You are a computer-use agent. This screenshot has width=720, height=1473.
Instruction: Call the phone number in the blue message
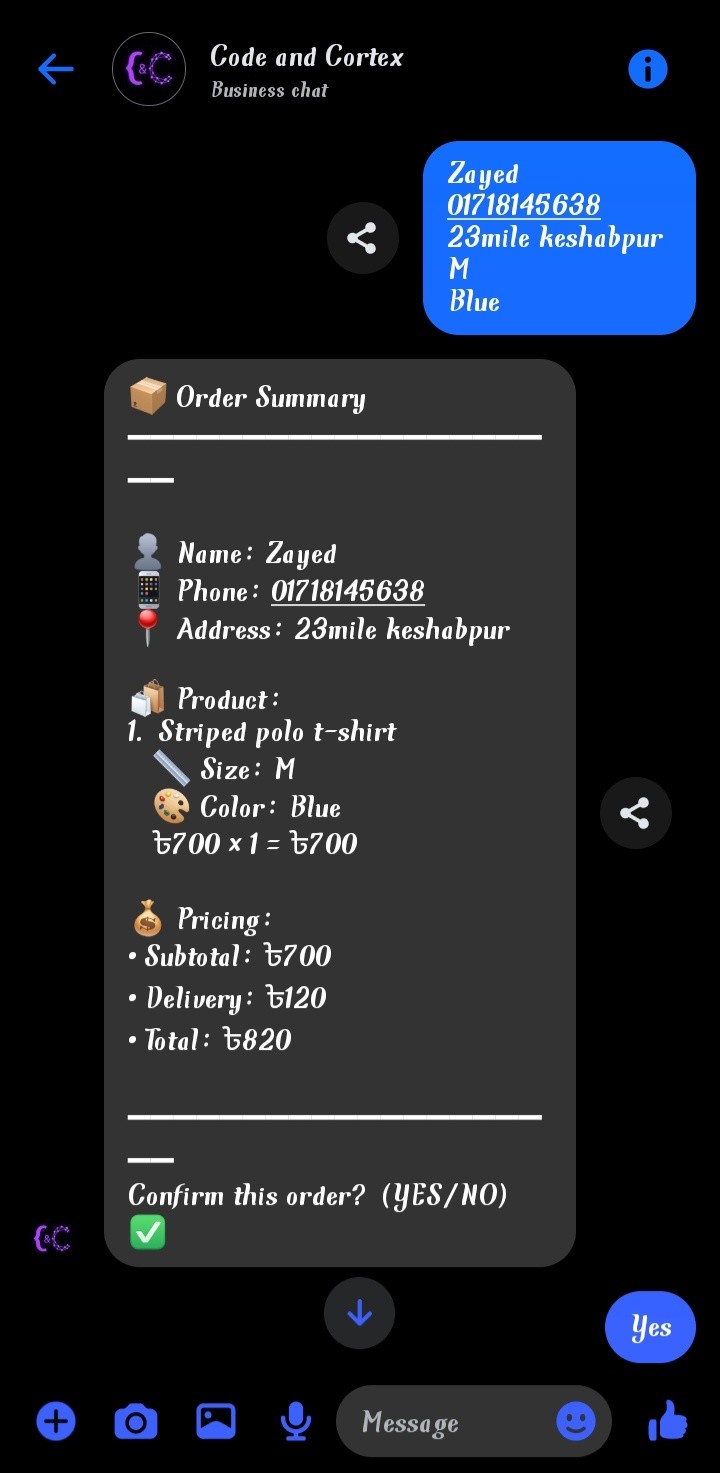(x=523, y=205)
